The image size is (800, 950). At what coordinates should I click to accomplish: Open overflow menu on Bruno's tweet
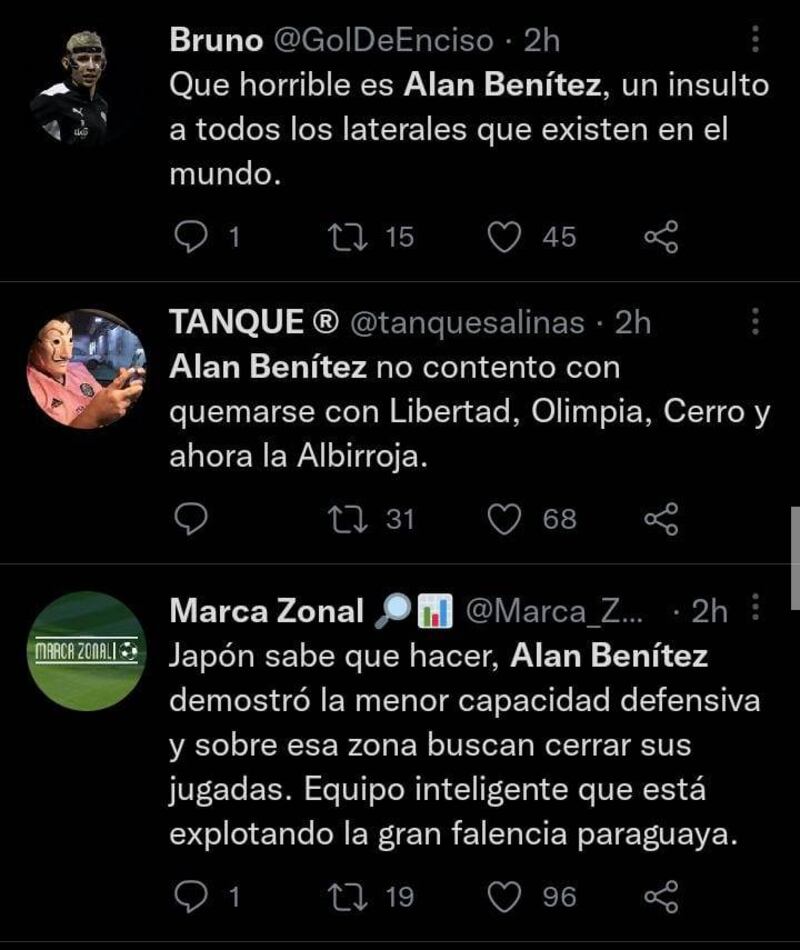[755, 40]
